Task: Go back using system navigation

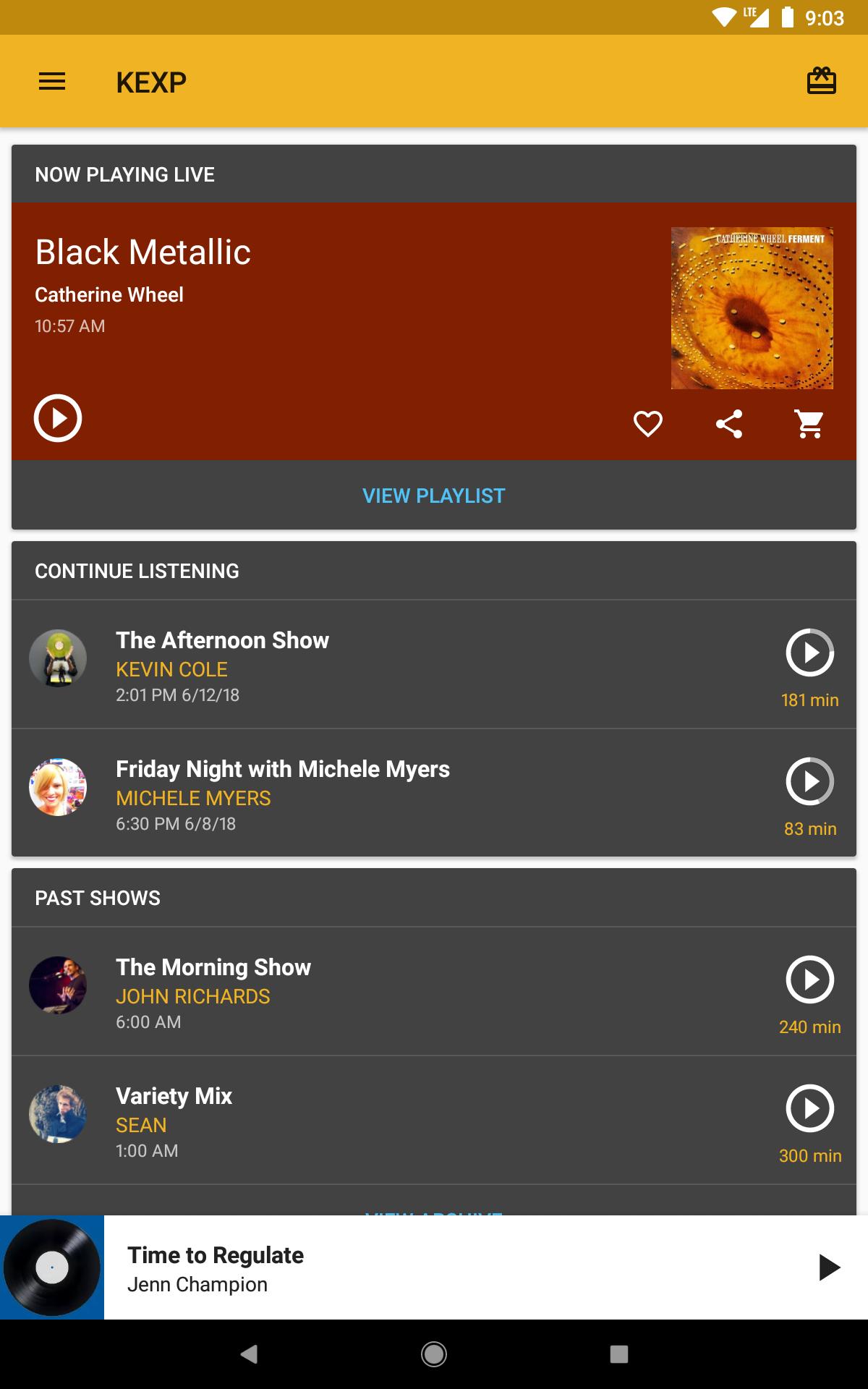Action: [249, 1354]
